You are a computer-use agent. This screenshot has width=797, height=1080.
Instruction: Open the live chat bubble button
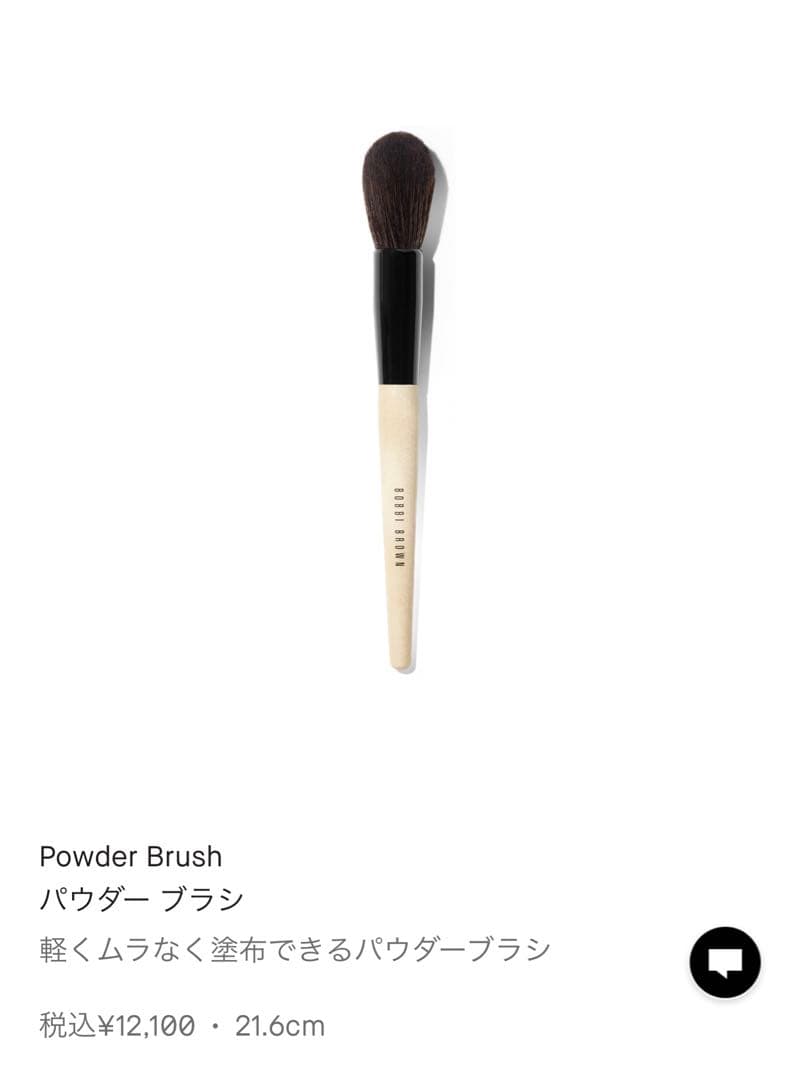[725, 962]
